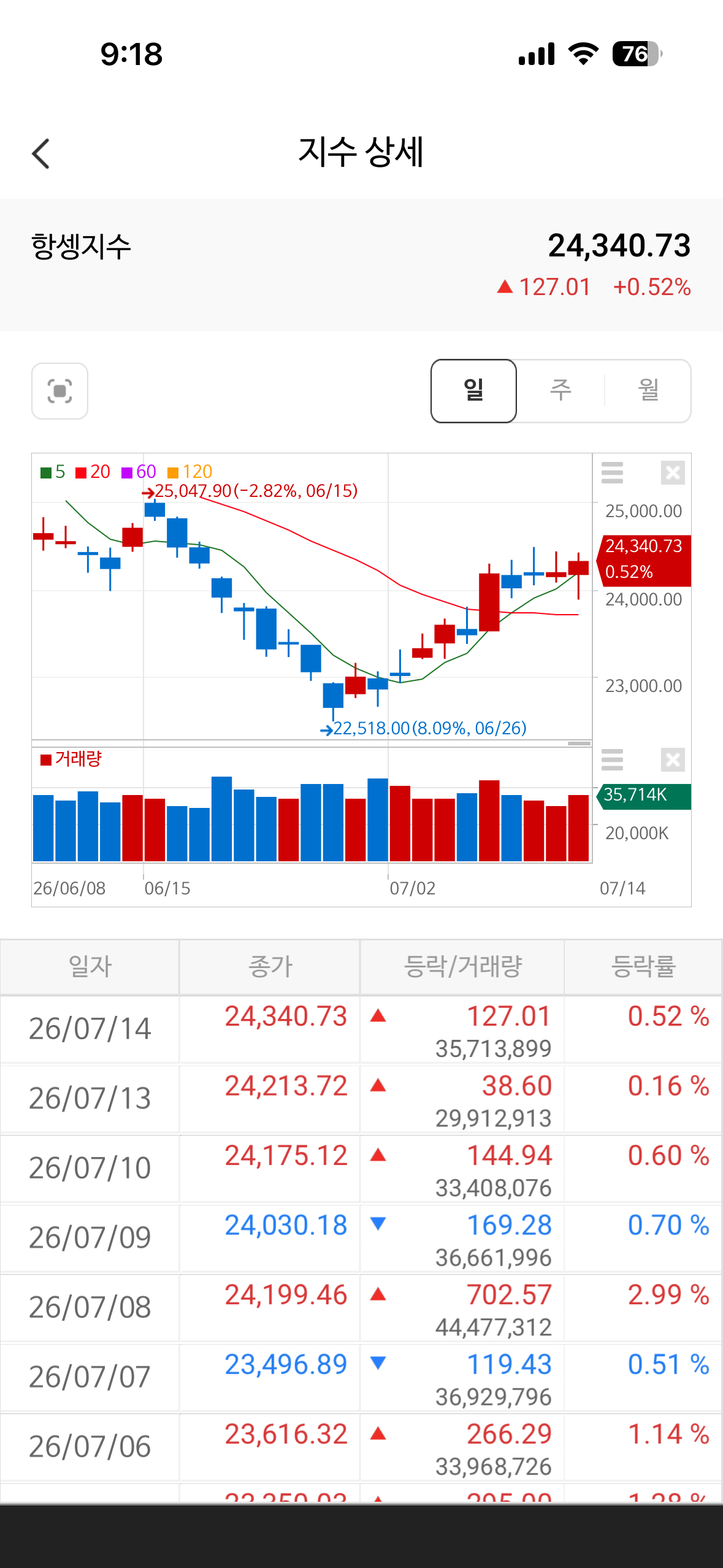This screenshot has width=723, height=1568.
Task: Switch to the 주 weekly chart tab
Action: [560, 391]
